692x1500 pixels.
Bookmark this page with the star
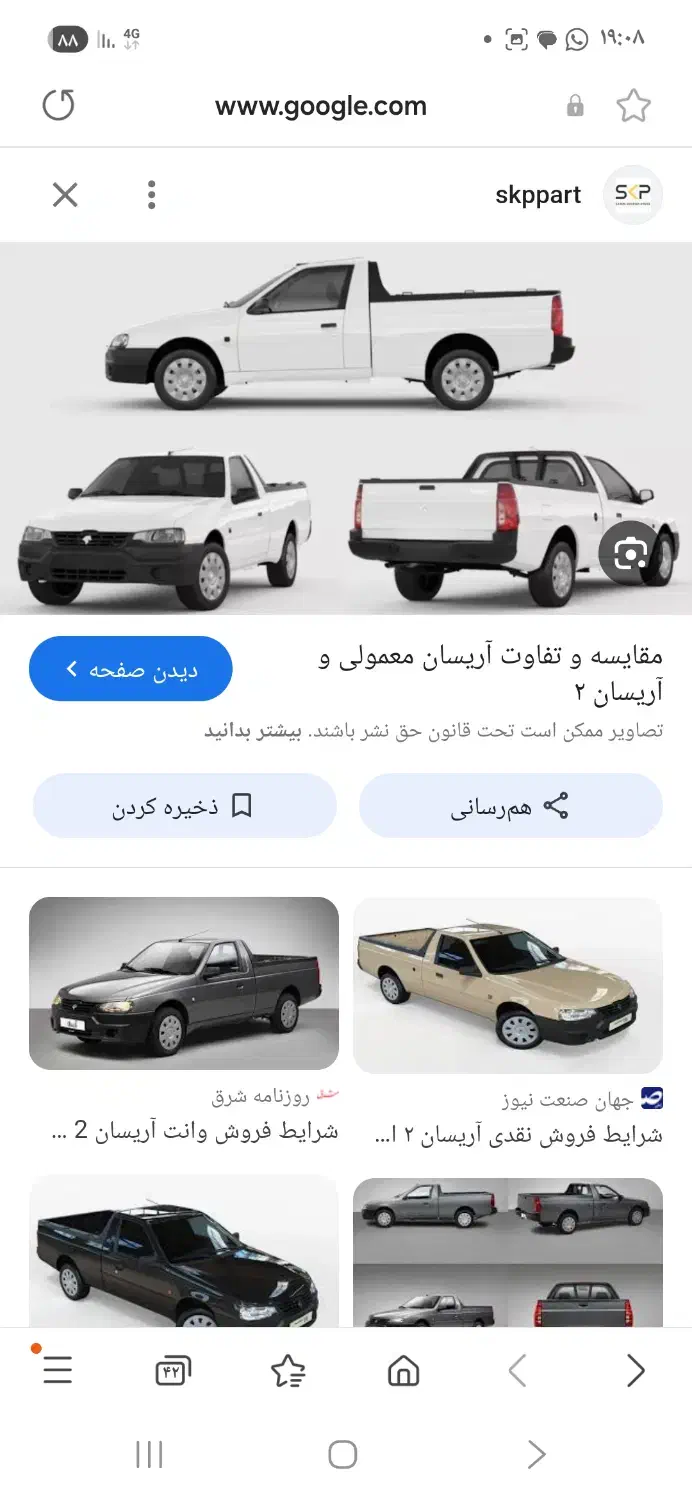633,106
